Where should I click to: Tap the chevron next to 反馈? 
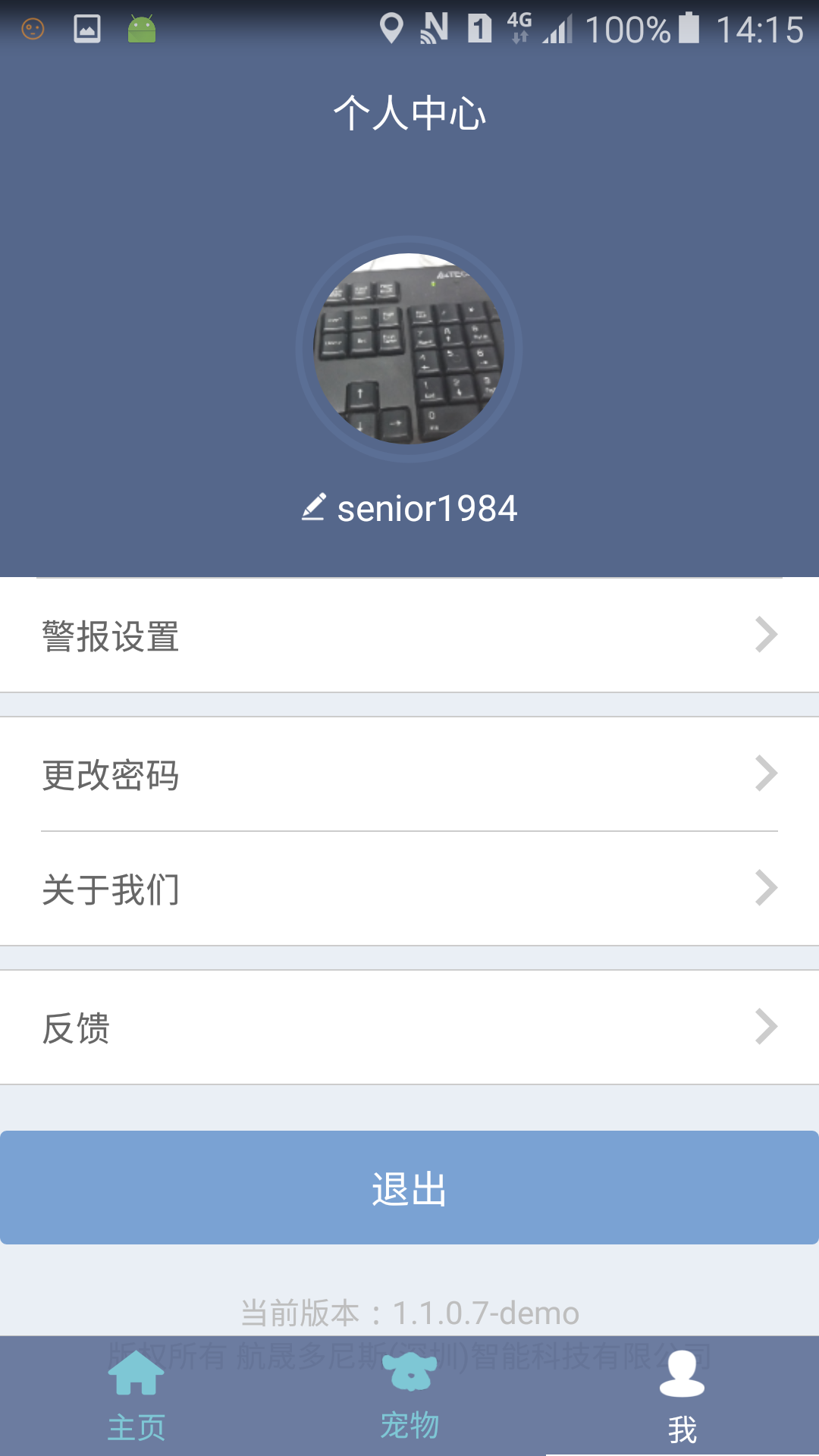(x=766, y=1026)
